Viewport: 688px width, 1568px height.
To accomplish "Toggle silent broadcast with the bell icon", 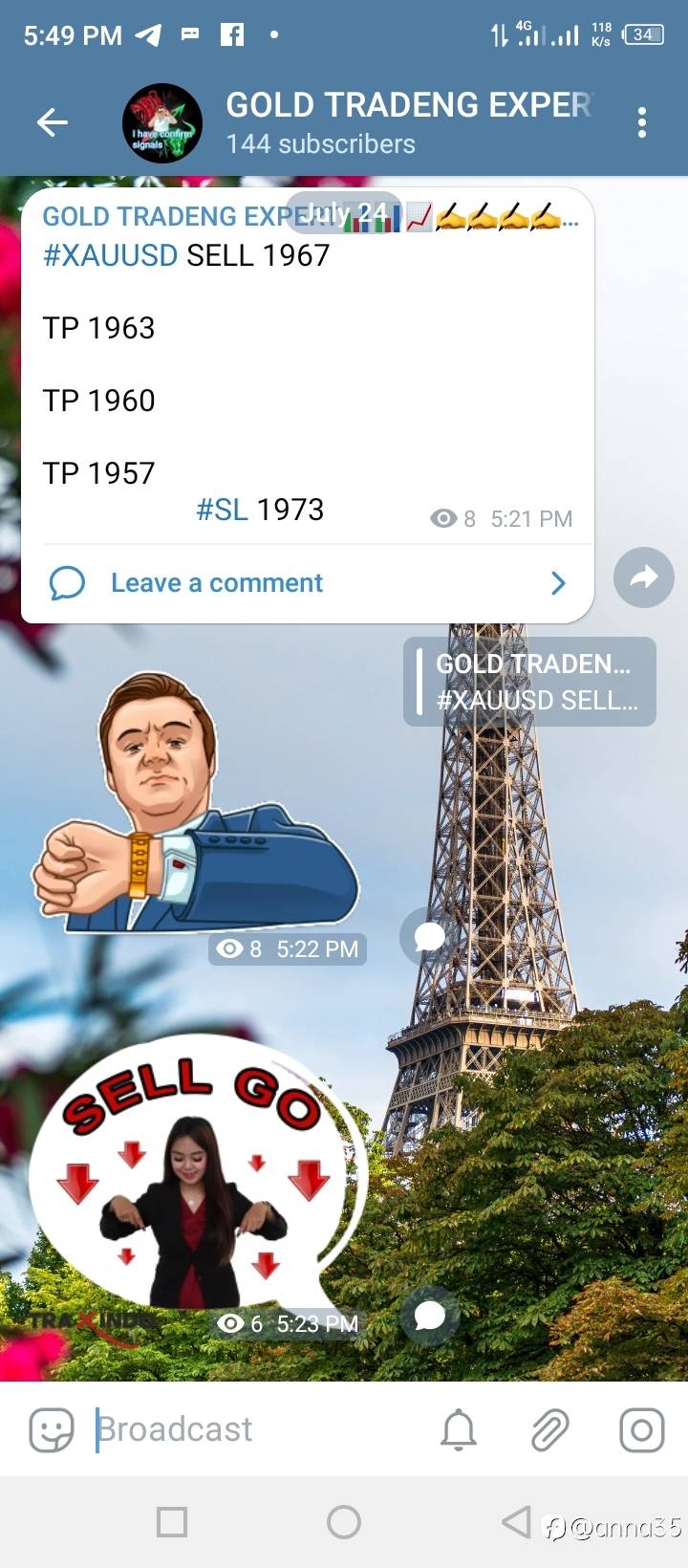I will tap(459, 1429).
